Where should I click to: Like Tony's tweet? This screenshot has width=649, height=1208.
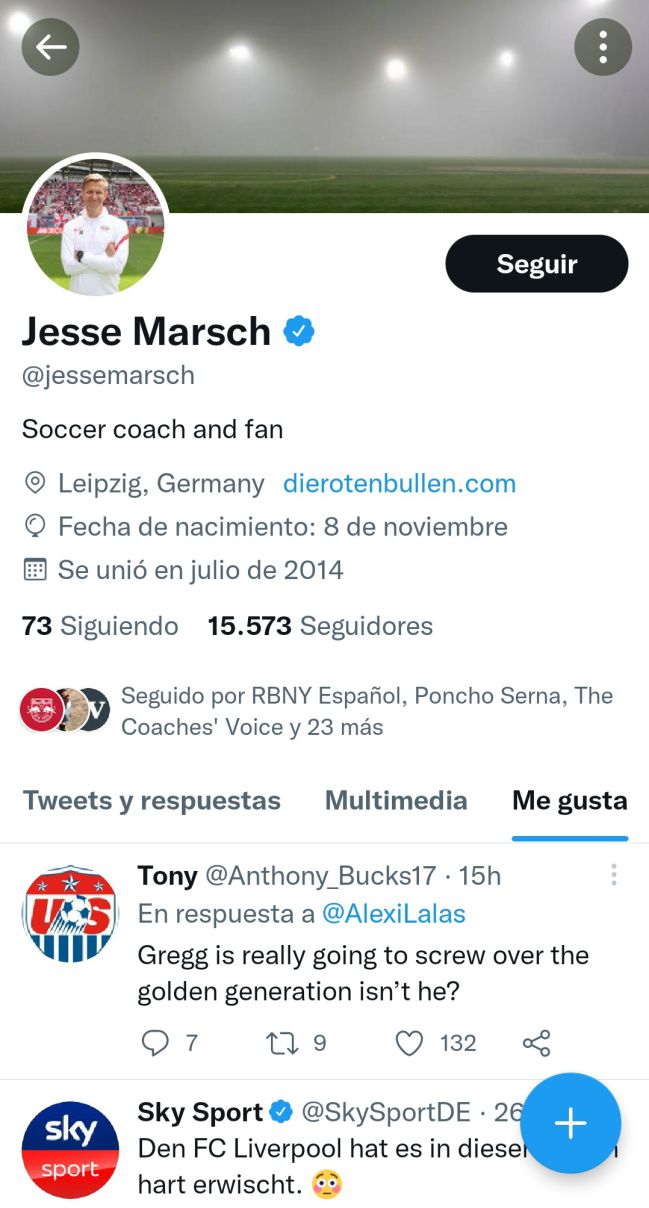(435, 1044)
